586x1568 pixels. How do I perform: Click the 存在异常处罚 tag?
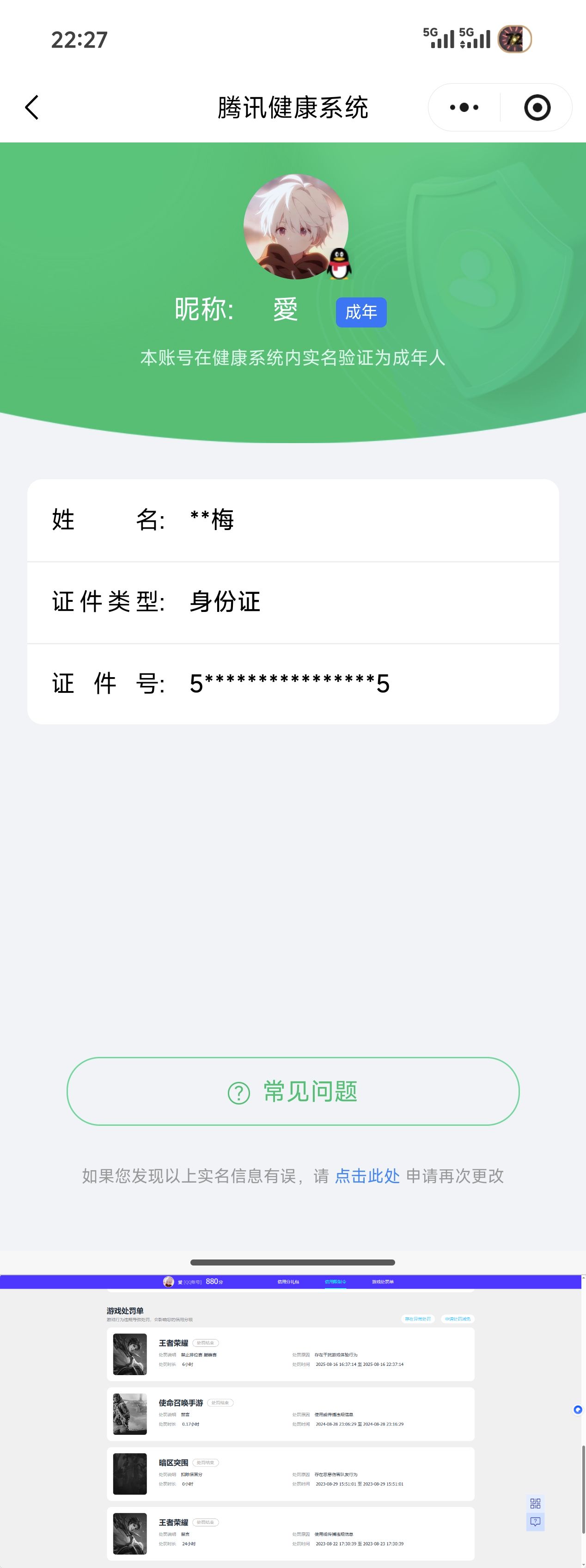tap(418, 1318)
